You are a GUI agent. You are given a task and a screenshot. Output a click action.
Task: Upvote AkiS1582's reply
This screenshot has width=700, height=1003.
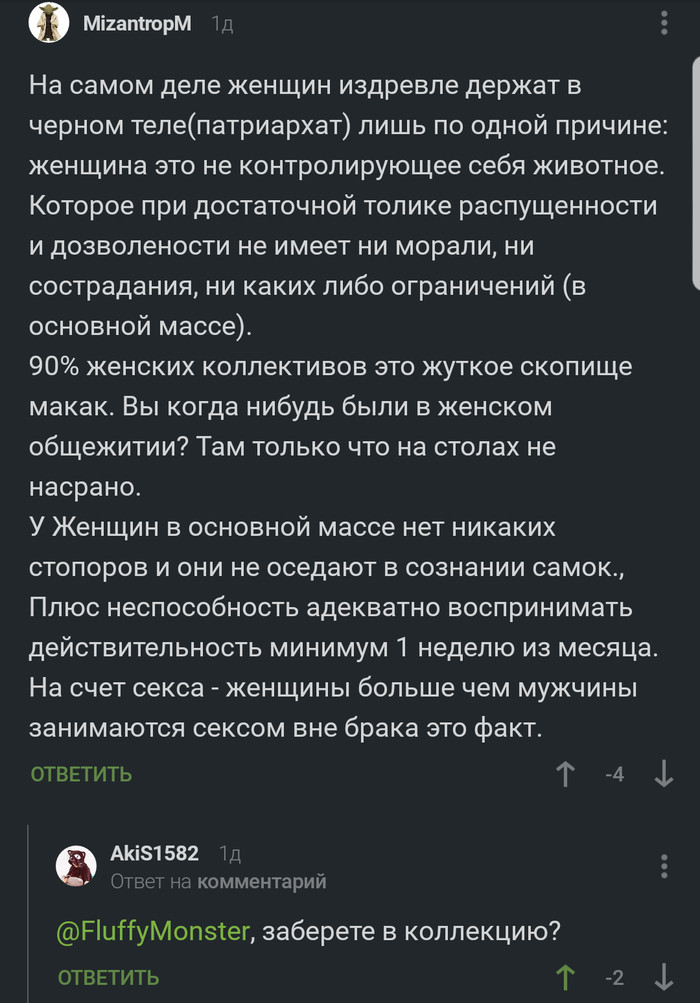tap(565, 977)
